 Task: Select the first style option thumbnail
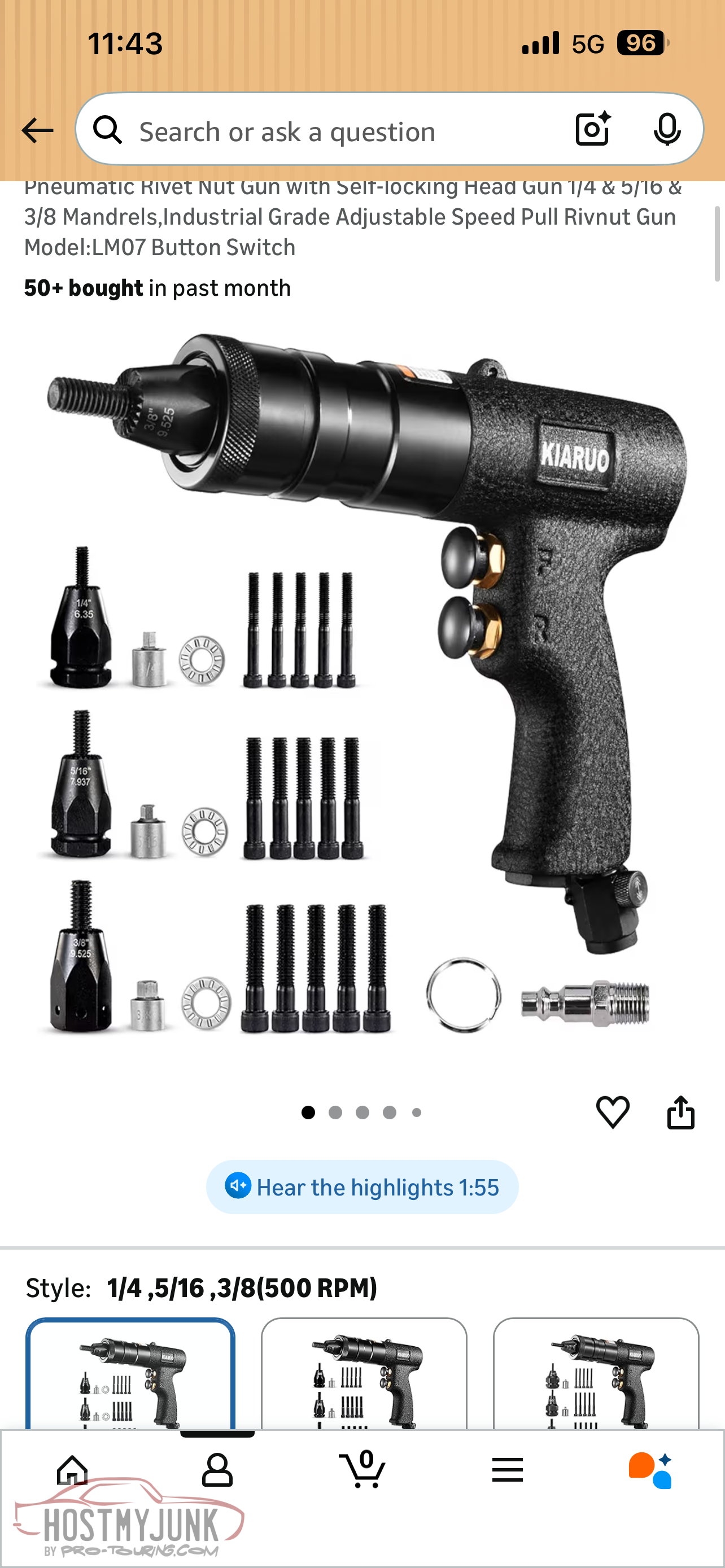pyautogui.click(x=130, y=1374)
